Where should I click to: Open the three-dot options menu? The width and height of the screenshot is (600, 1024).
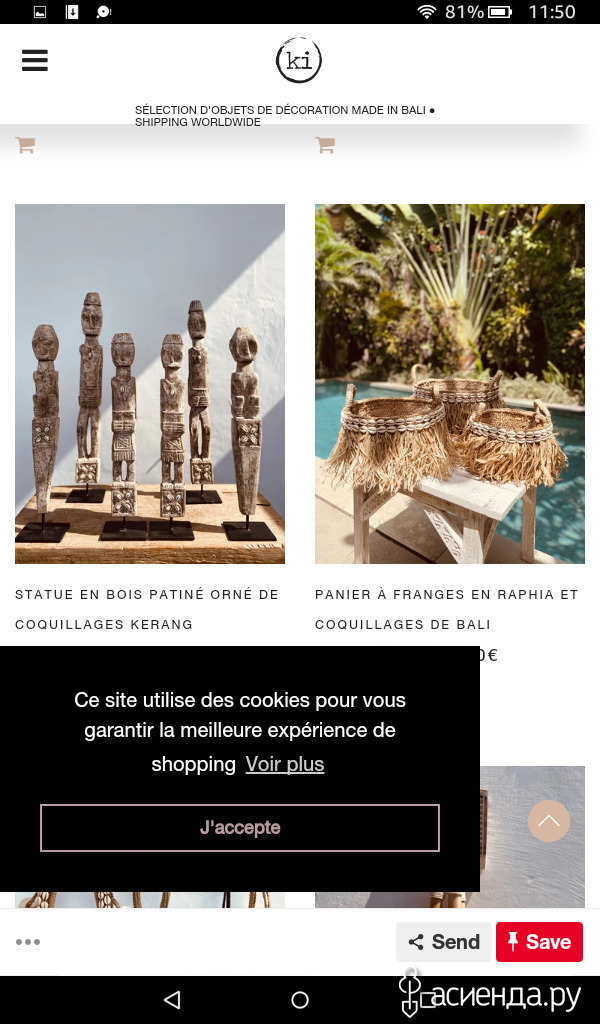click(28, 942)
